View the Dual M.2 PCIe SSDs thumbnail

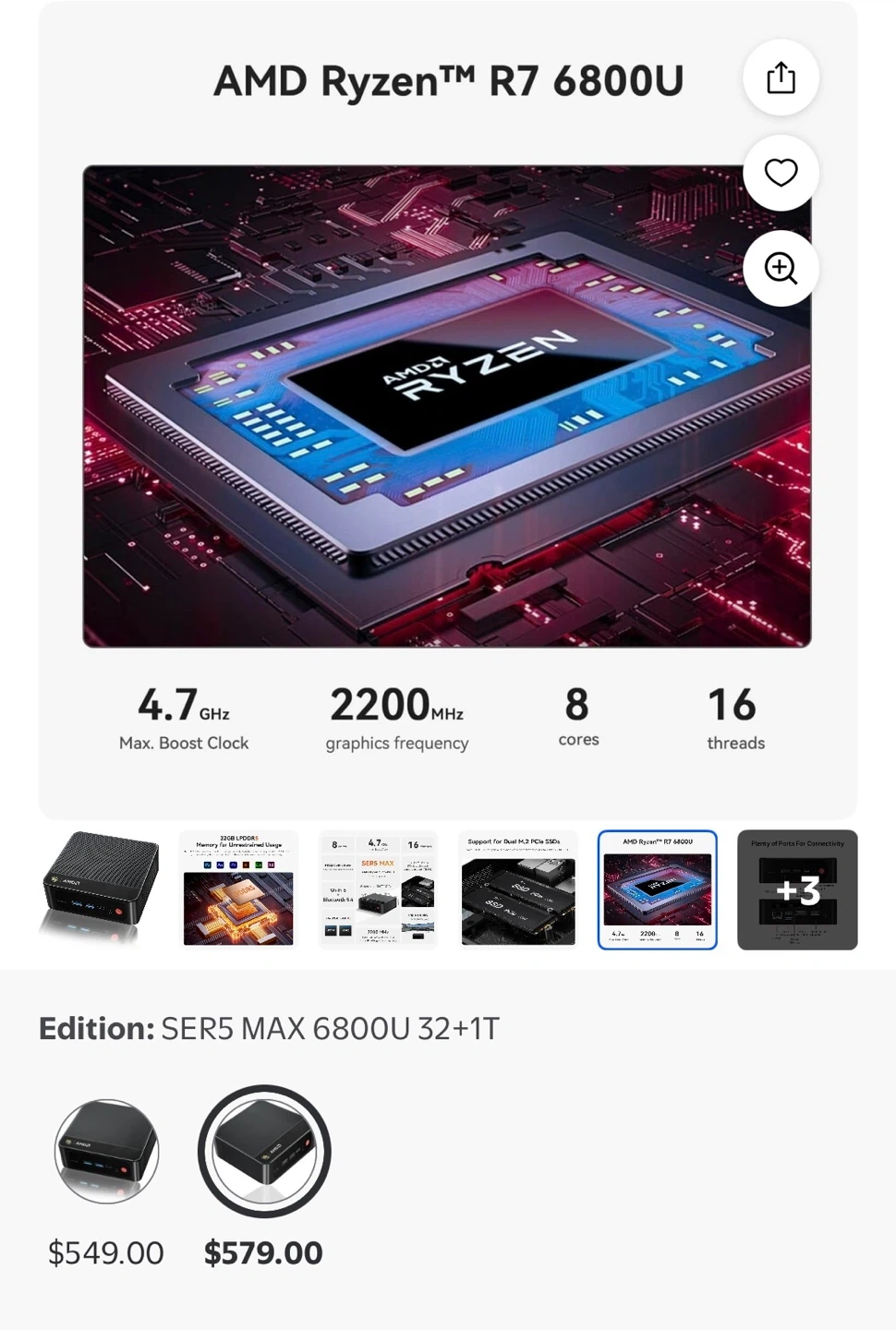tap(517, 889)
